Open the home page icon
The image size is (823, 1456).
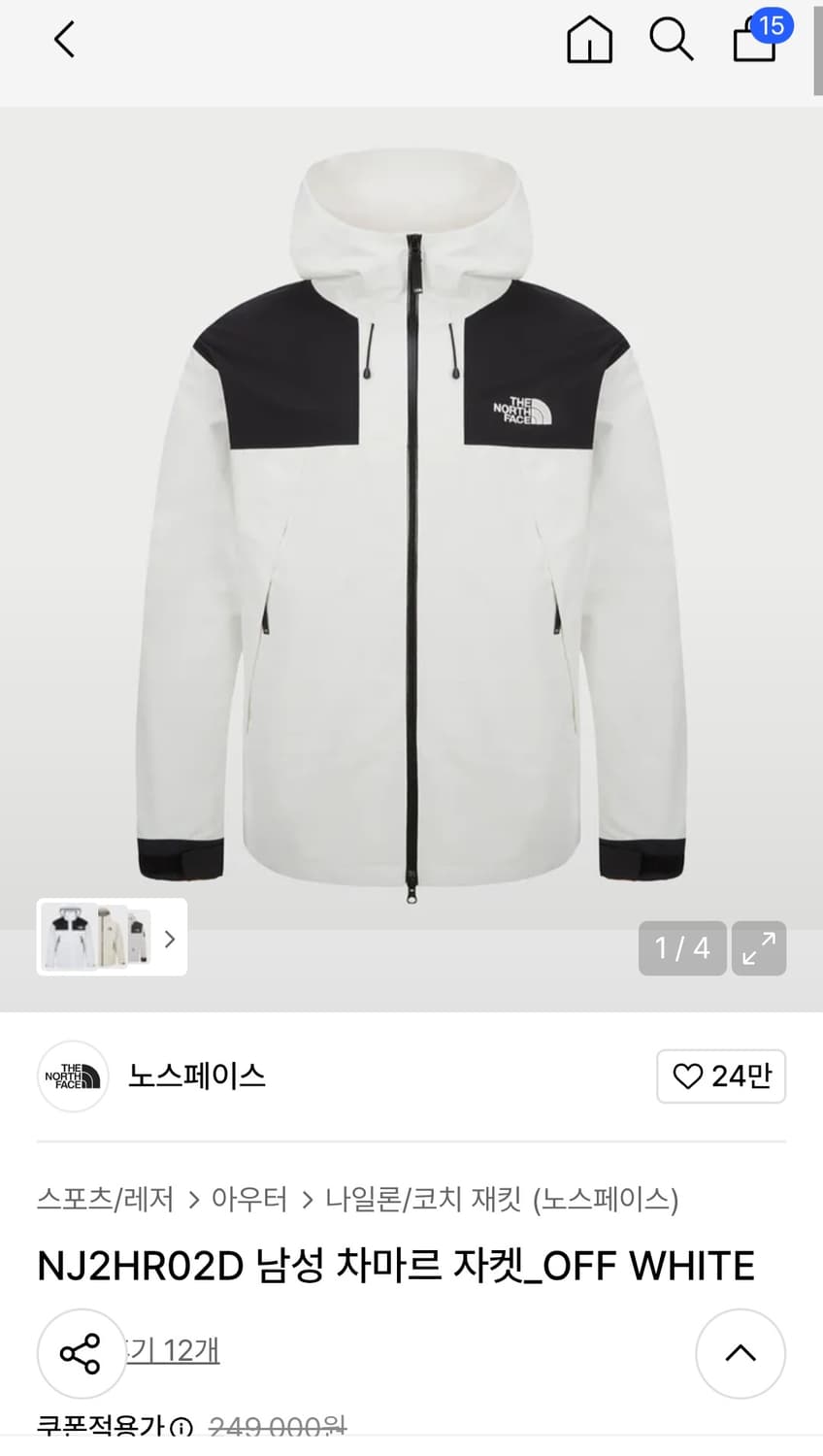589,40
